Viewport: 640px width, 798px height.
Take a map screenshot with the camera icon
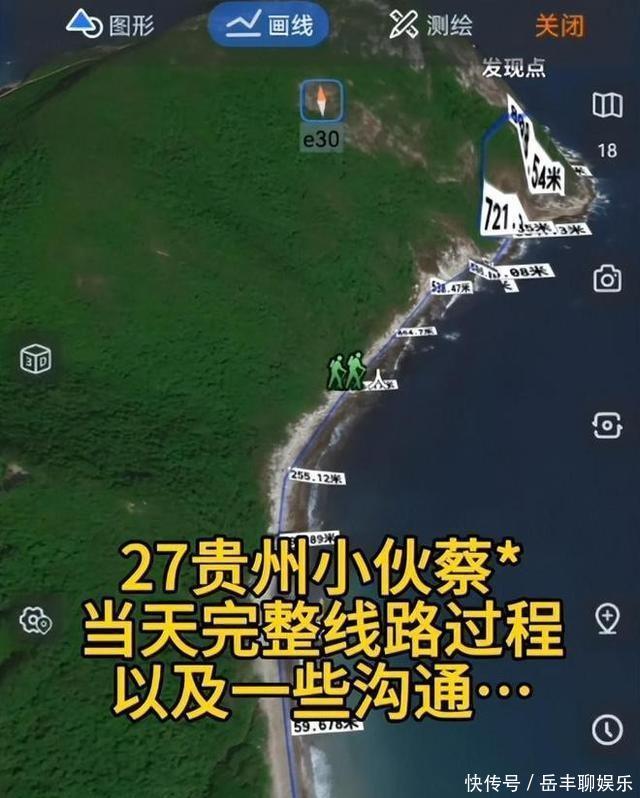click(x=607, y=279)
